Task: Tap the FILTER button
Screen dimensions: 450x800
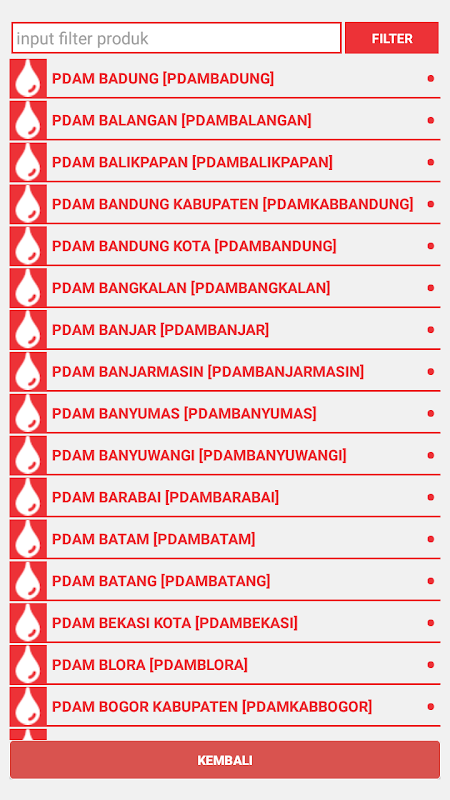Action: point(392,38)
